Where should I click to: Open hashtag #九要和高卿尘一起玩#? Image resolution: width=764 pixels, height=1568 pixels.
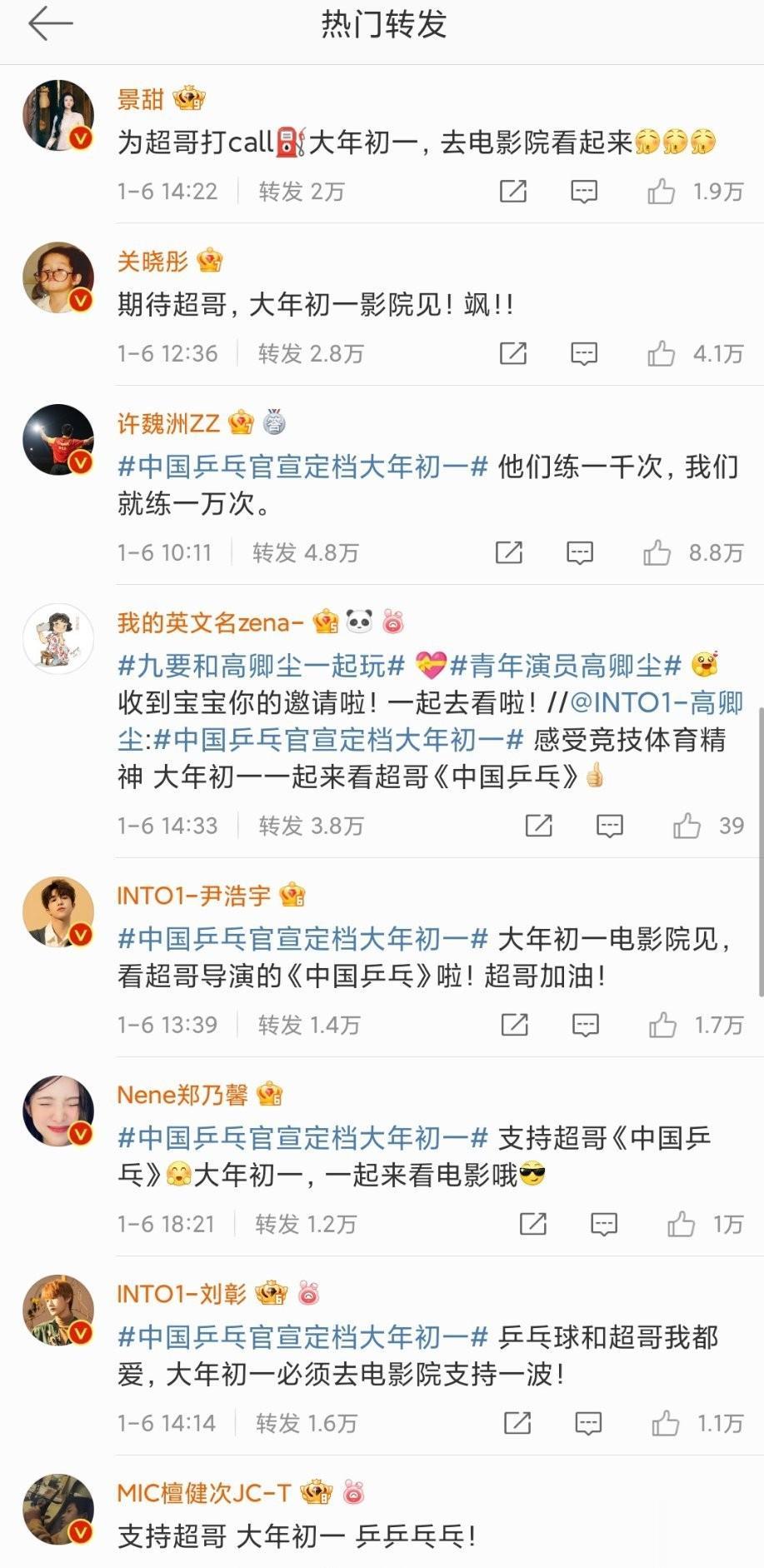click(x=261, y=665)
